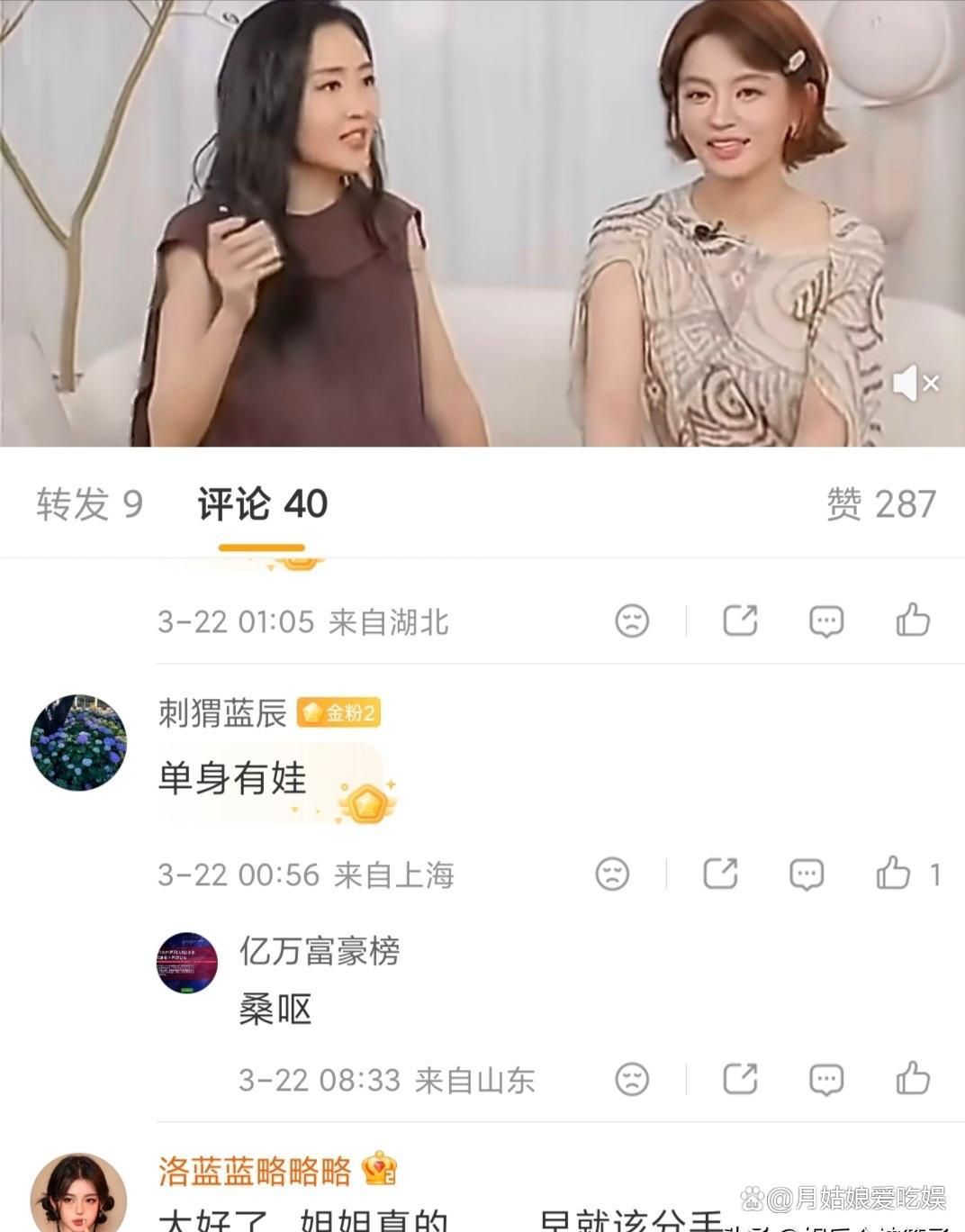Switch to the 转发 9 tab

(89, 504)
